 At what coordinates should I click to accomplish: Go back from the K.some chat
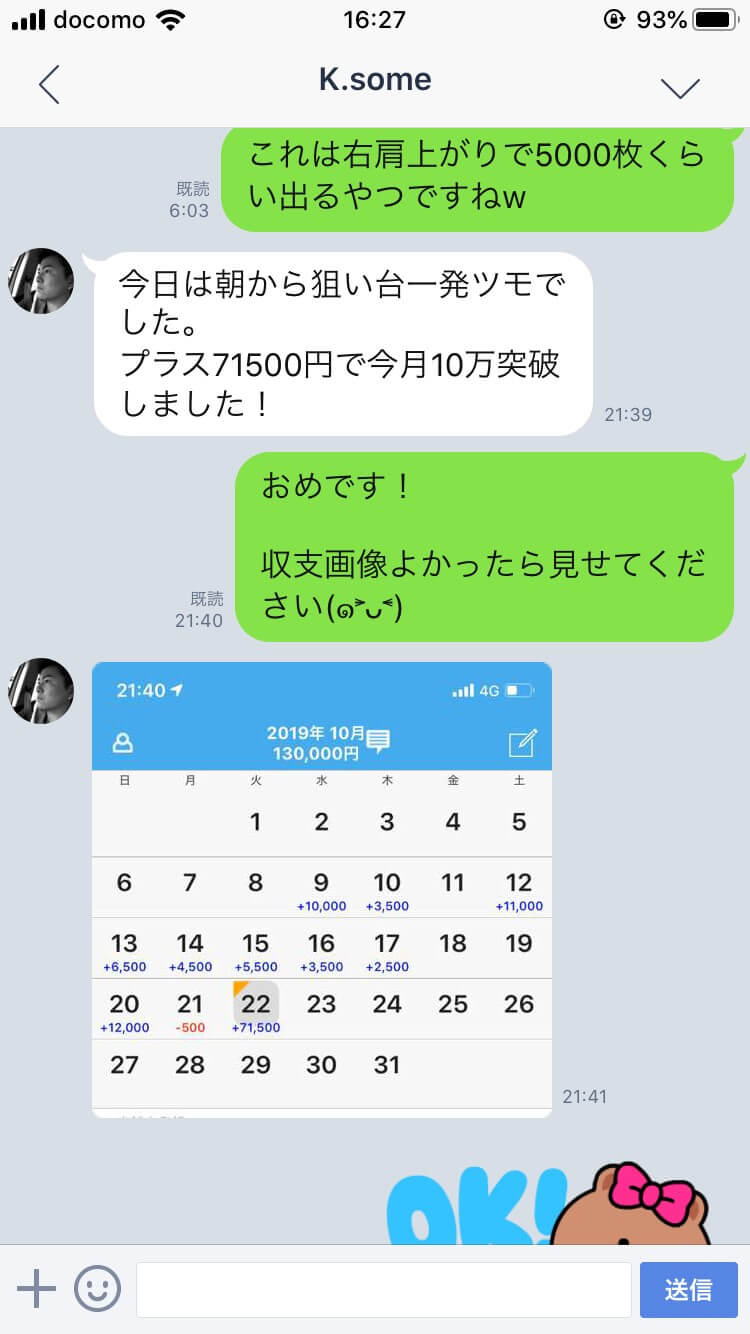tap(49, 85)
